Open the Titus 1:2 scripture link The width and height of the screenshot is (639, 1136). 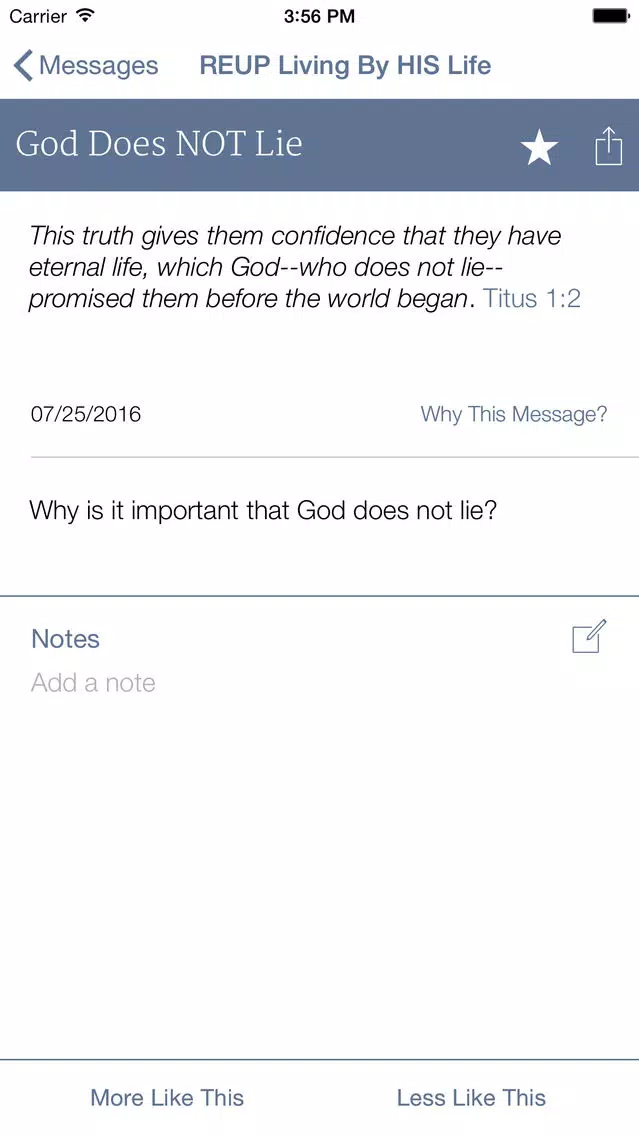(532, 298)
